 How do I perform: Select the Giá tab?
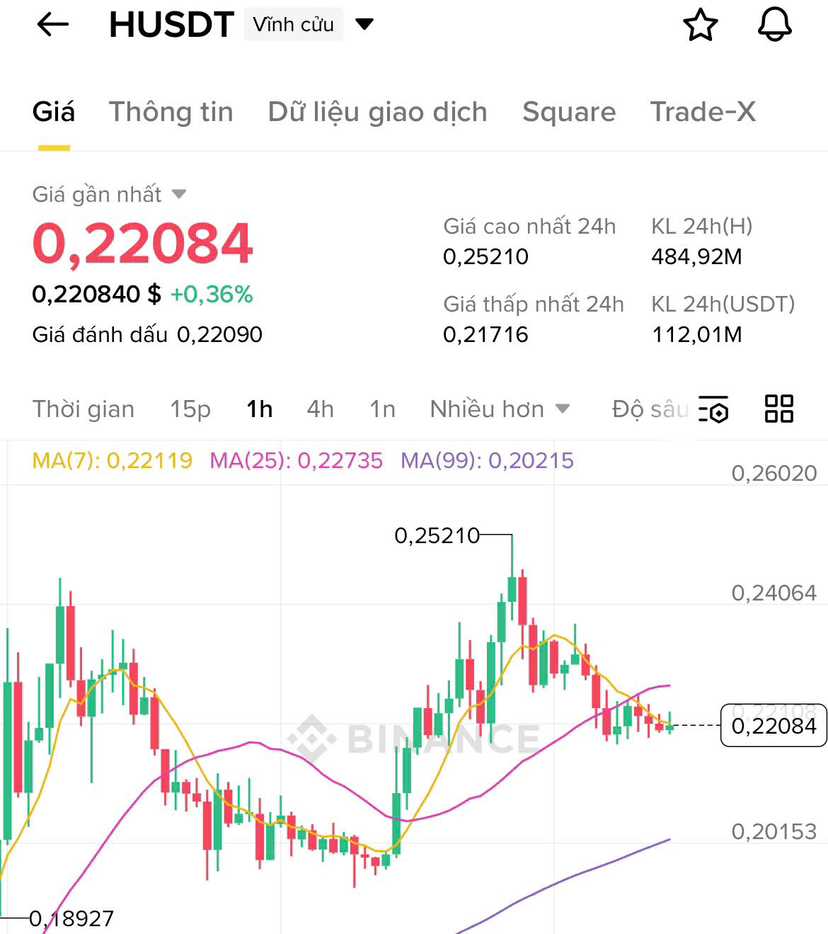point(53,112)
